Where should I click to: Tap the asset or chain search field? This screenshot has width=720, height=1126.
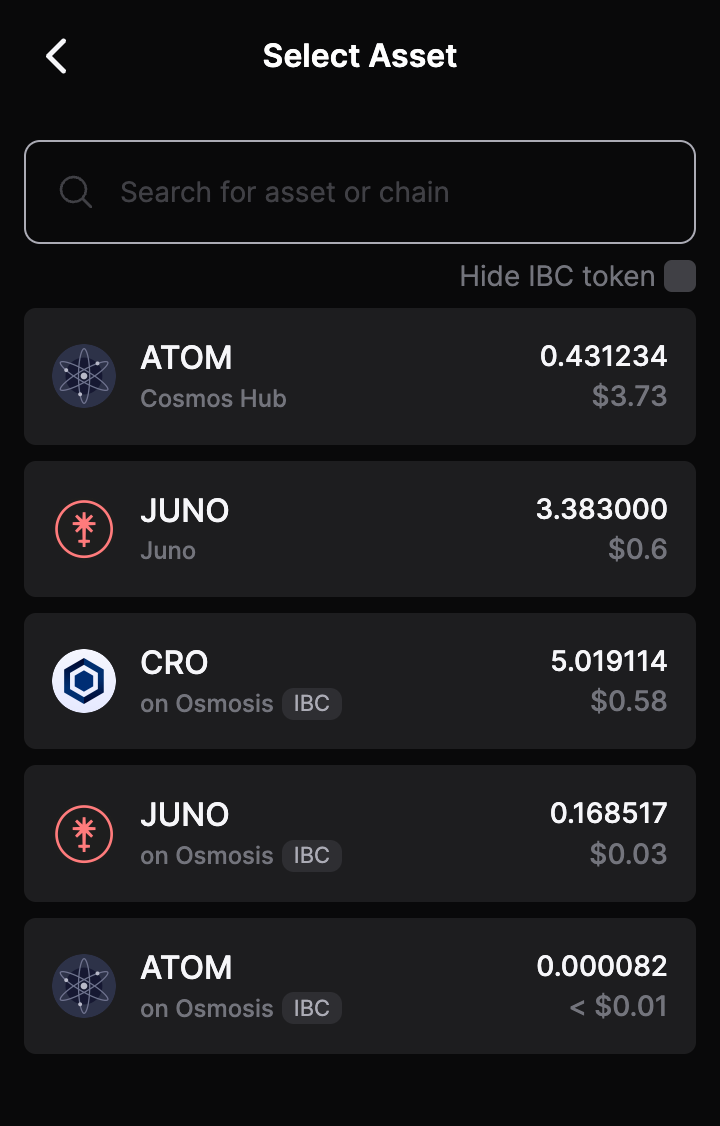pos(360,192)
